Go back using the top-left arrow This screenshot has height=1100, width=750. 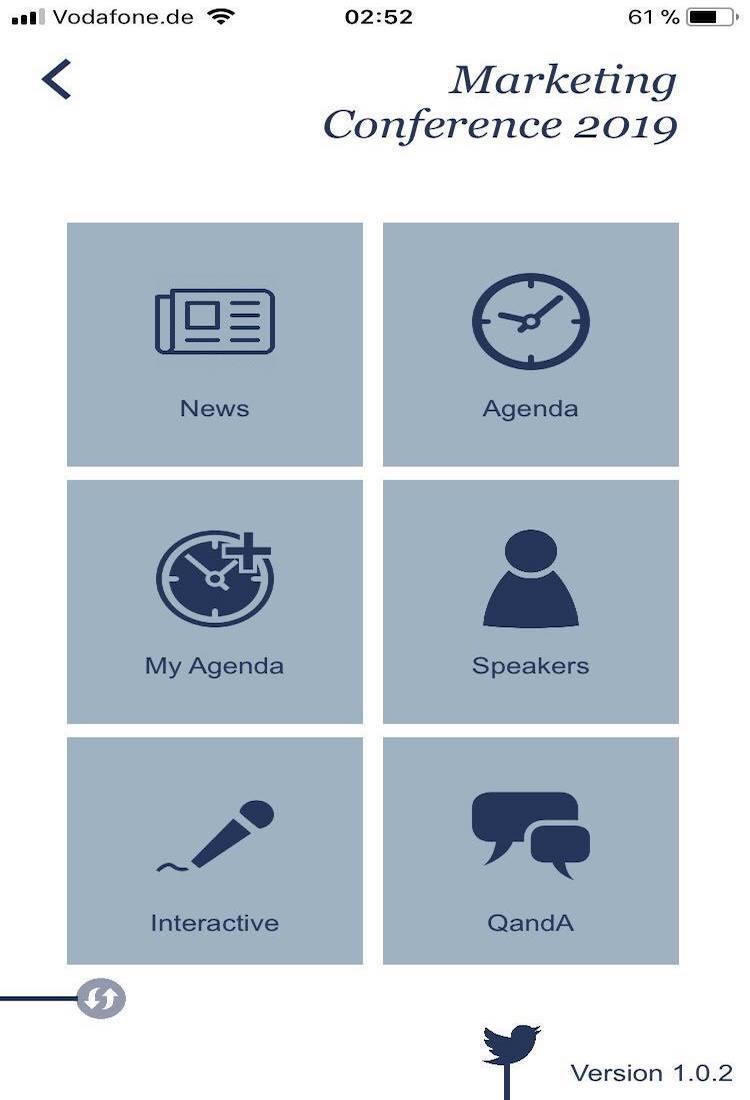click(x=57, y=80)
